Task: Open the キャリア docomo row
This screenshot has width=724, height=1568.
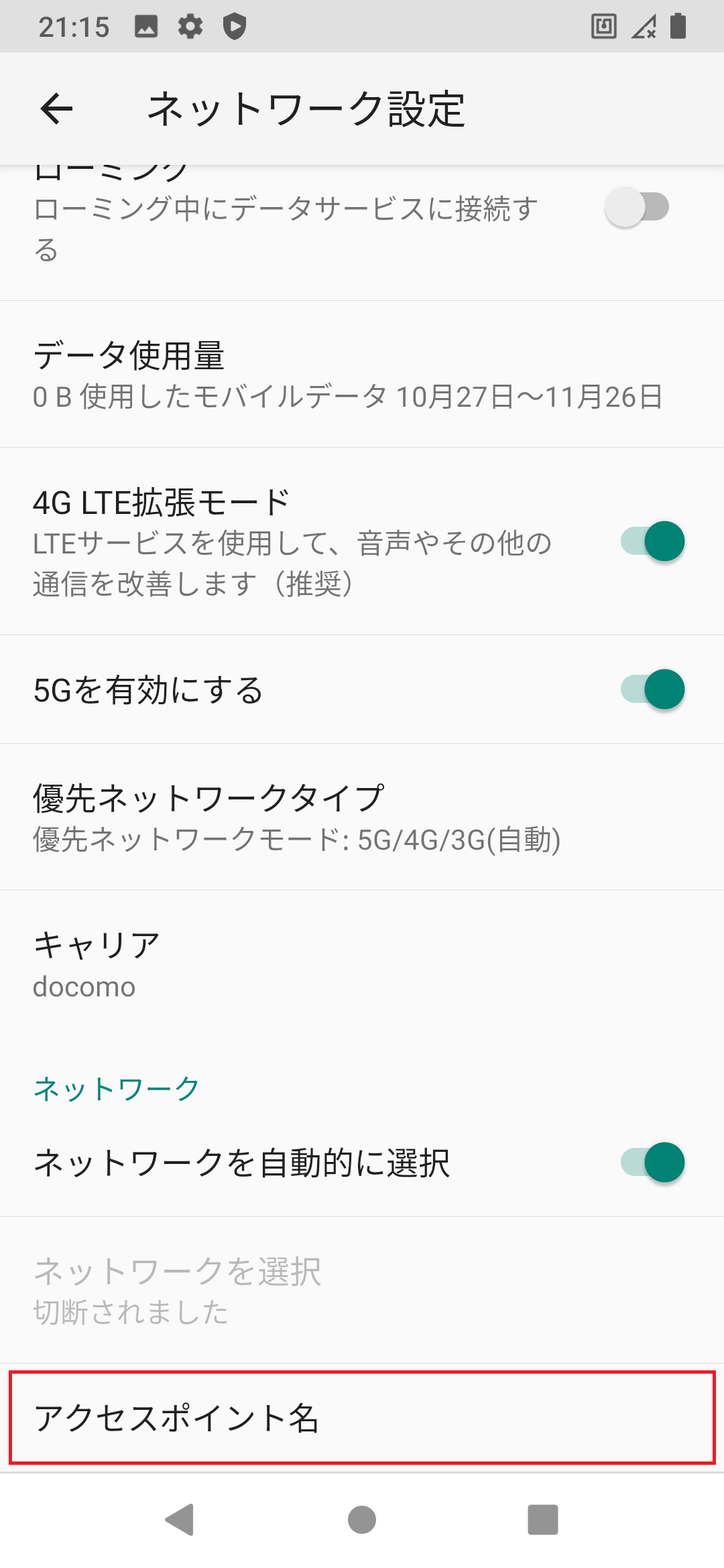Action: [362, 965]
